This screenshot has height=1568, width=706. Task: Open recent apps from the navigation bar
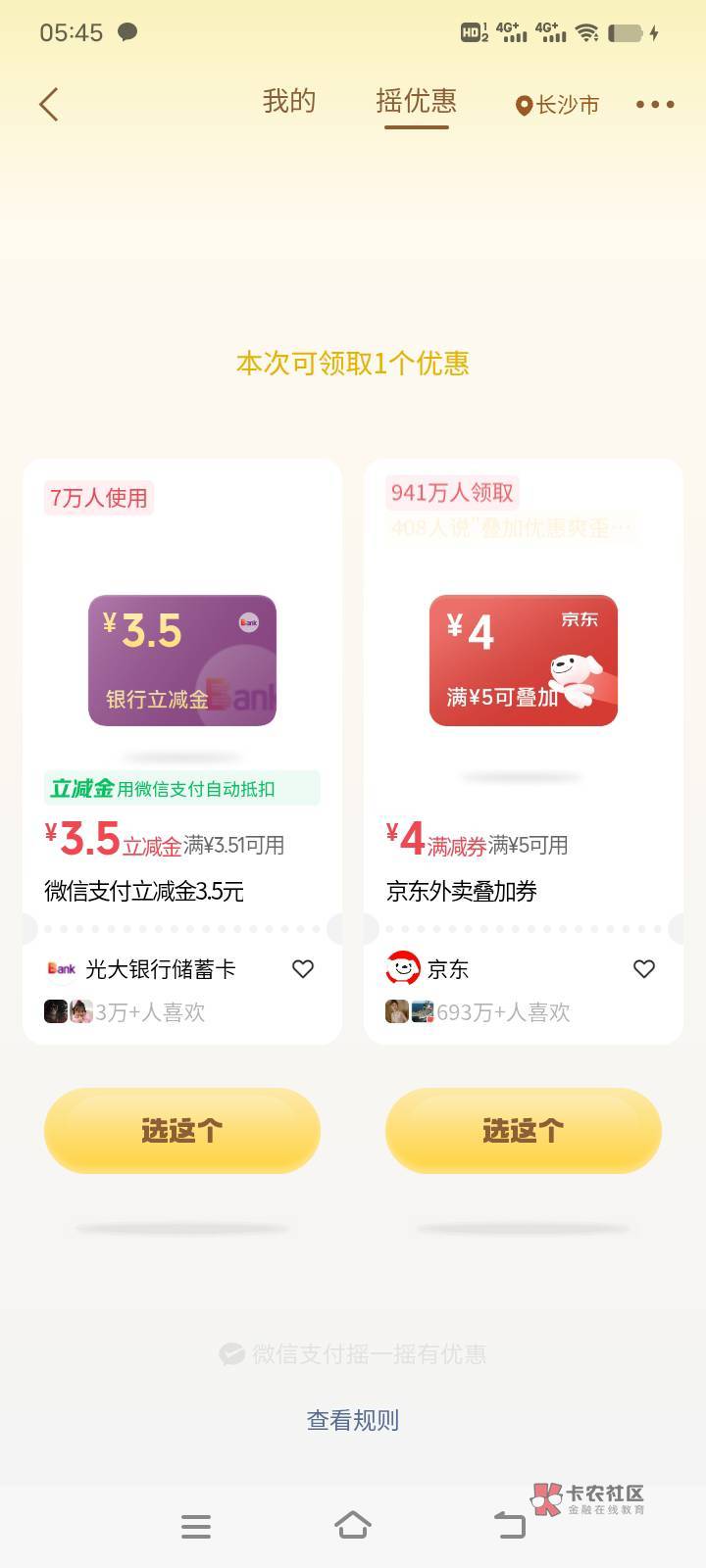196,1526
